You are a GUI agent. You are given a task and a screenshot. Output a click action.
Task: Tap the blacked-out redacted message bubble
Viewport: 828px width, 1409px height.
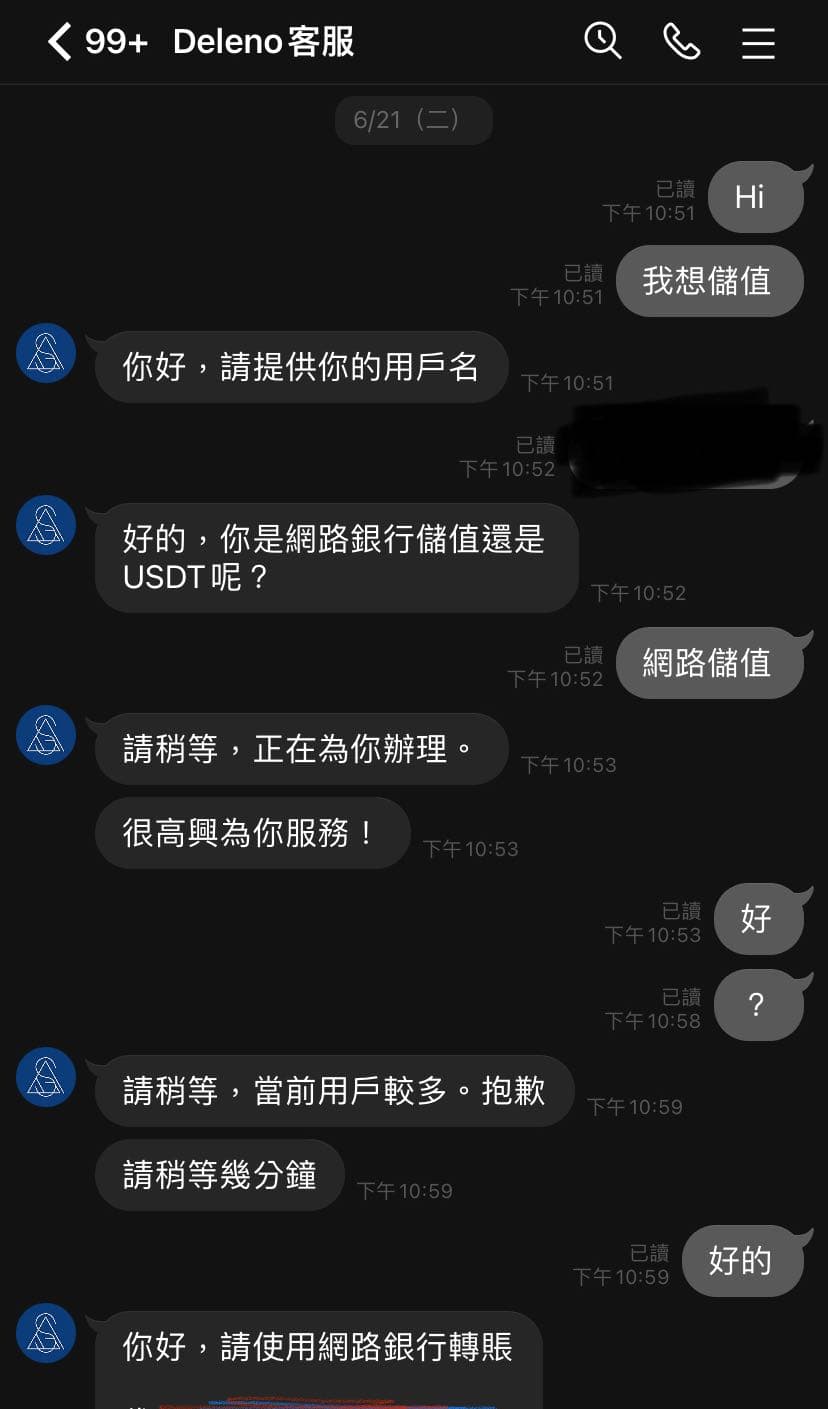coord(690,445)
